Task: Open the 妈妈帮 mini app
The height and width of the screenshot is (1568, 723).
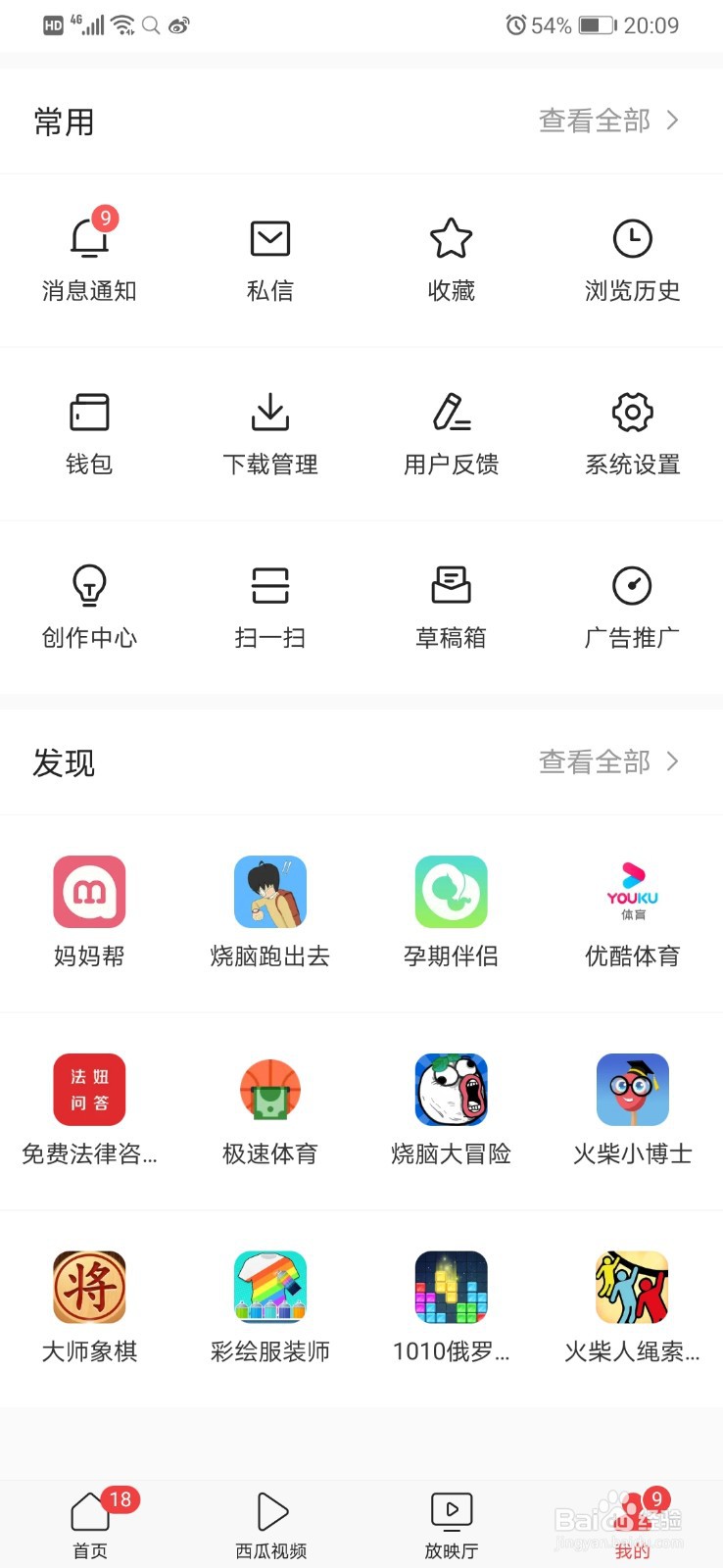Action: coord(90,909)
